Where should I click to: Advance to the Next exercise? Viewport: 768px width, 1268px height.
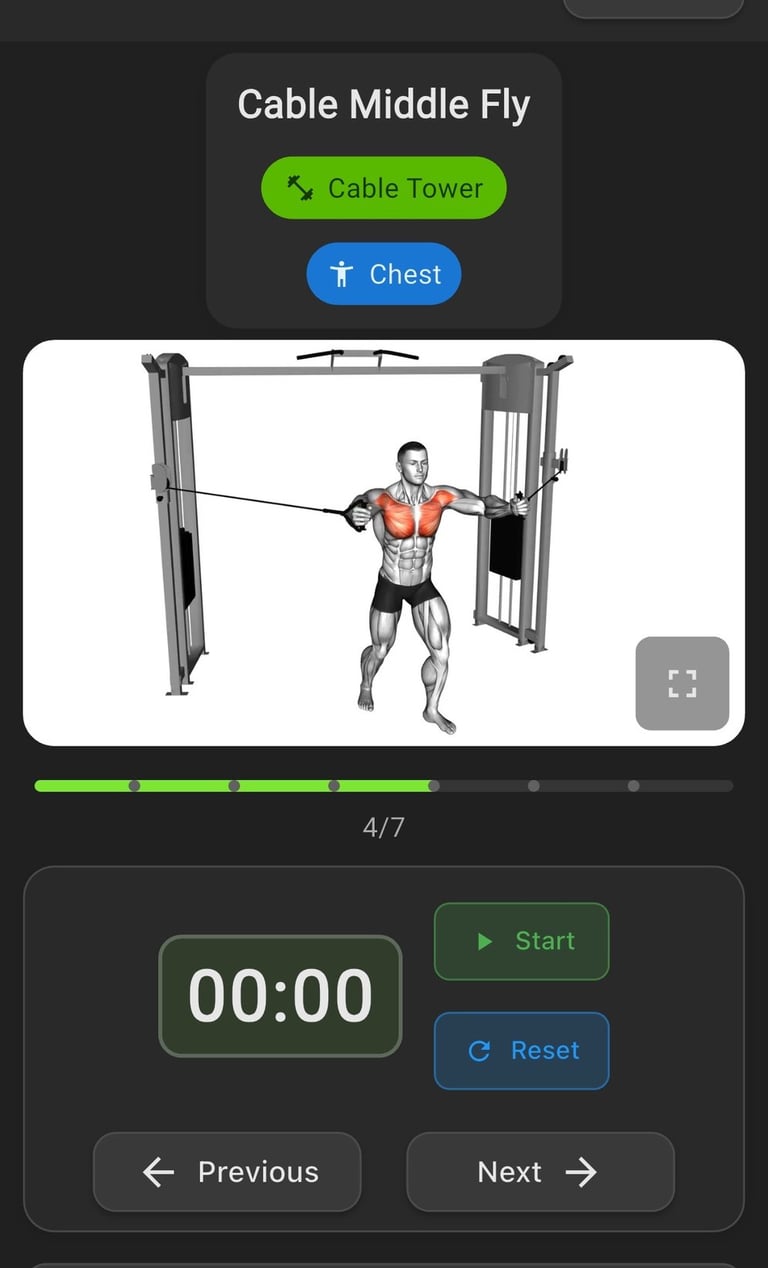click(x=540, y=1172)
